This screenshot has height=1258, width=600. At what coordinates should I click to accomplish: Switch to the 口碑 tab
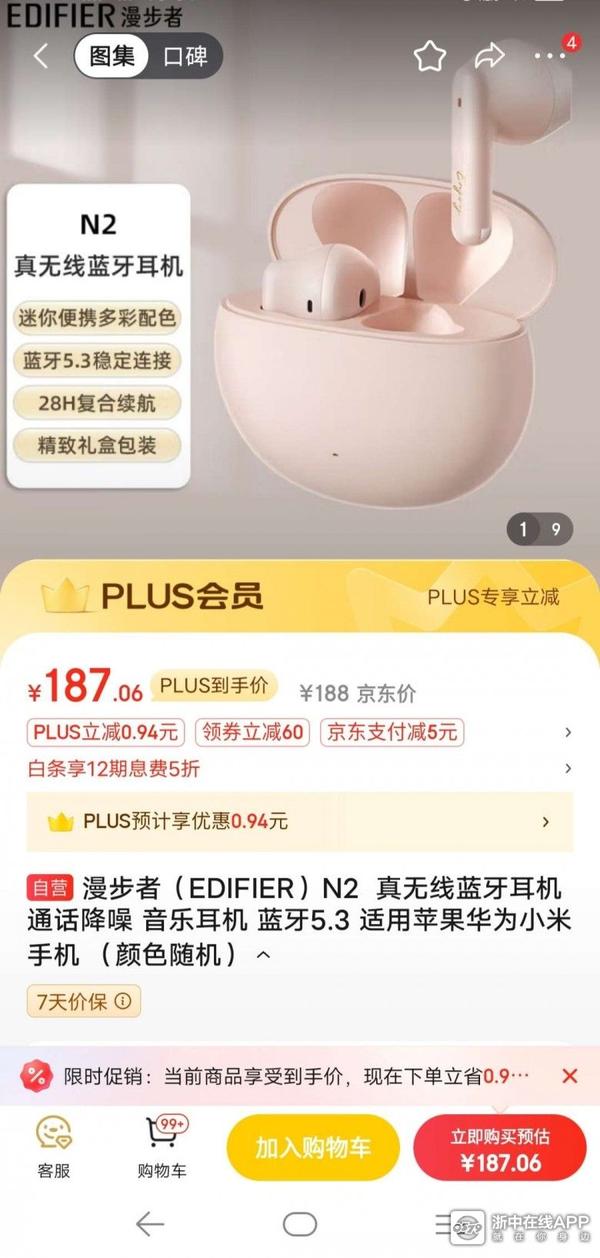coord(185,56)
